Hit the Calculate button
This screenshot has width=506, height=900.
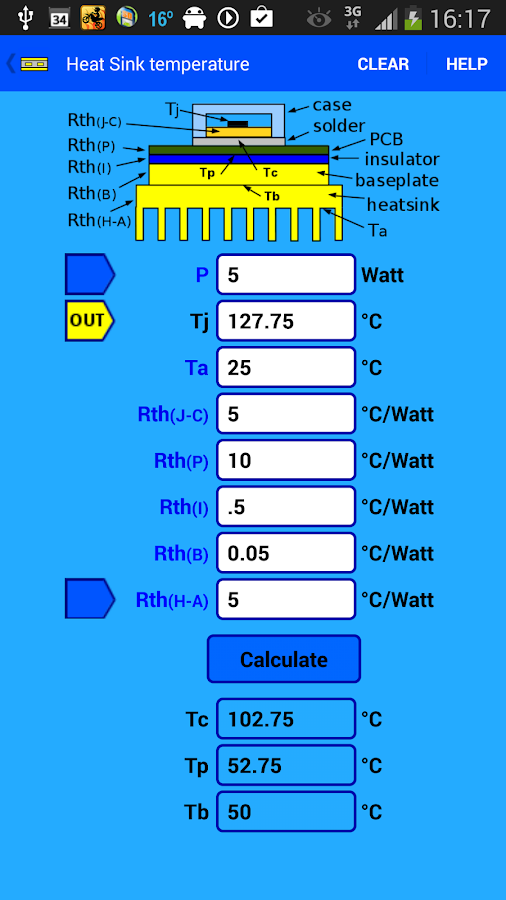click(284, 659)
